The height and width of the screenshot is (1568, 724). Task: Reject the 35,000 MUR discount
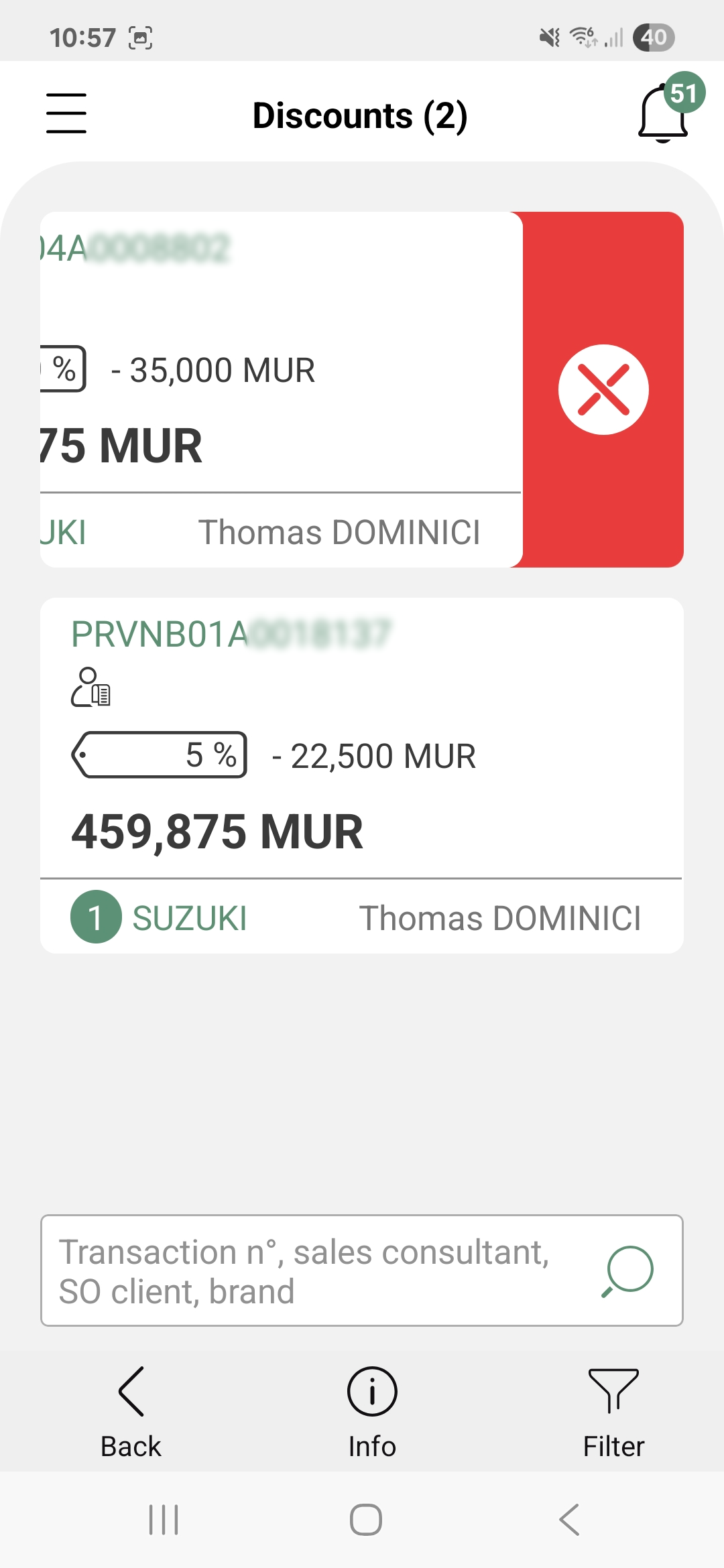coord(603,389)
